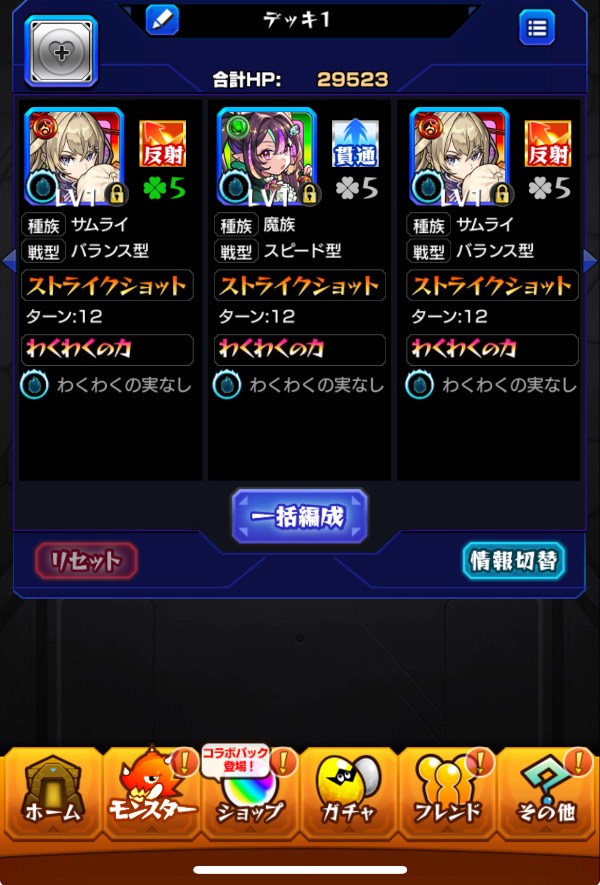Image resolution: width=600 pixels, height=885 pixels.
Task: Show next deck with right arrow
Action: [x=591, y=260]
